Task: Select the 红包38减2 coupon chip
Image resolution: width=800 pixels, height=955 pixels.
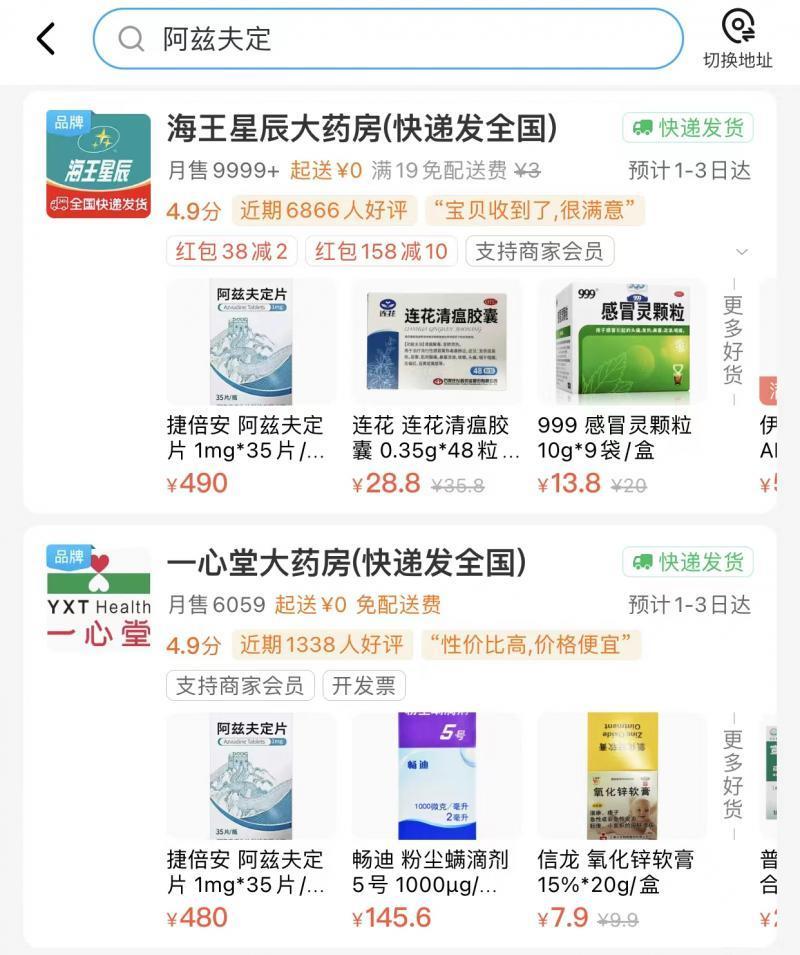Action: click(x=232, y=251)
